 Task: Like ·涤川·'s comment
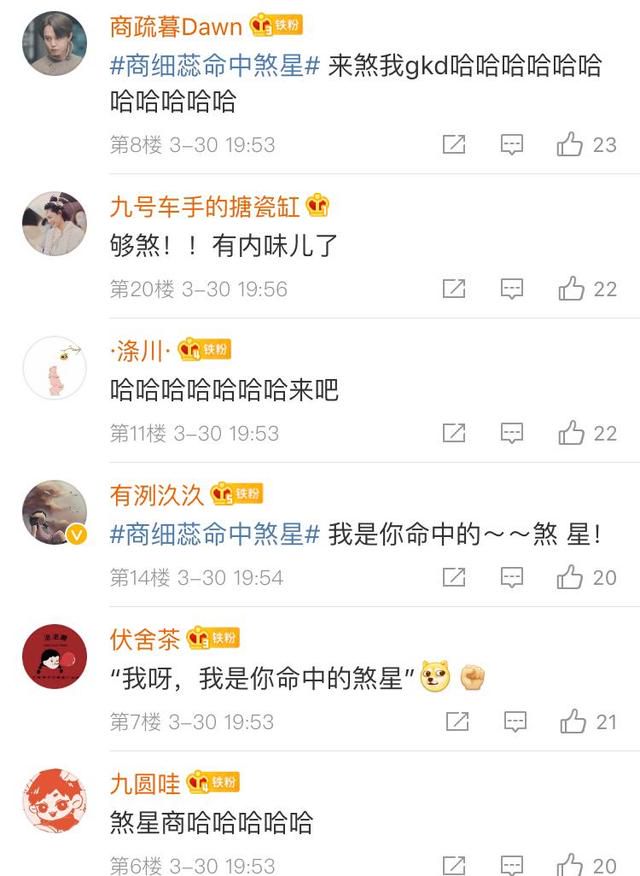click(x=571, y=433)
